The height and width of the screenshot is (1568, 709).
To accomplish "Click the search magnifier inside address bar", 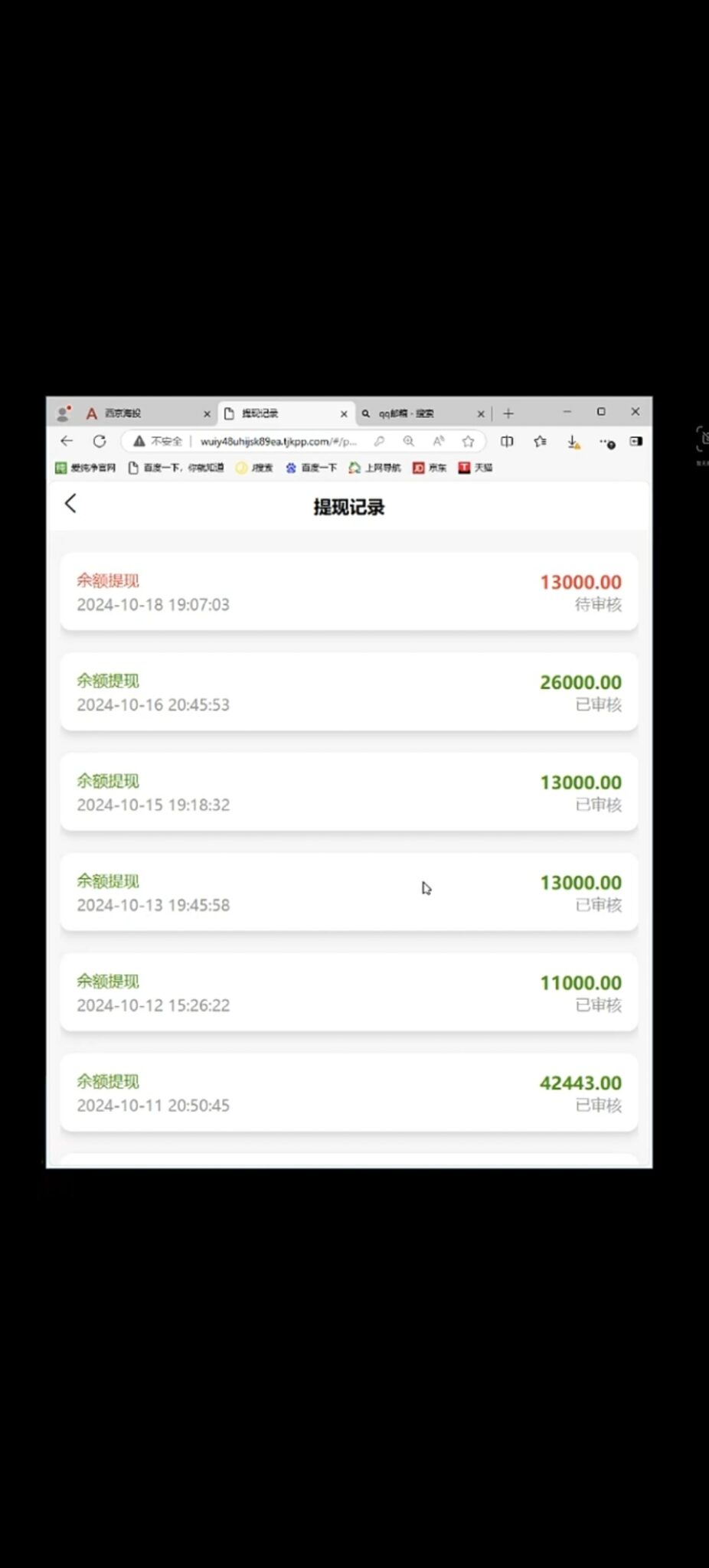I will click(x=381, y=441).
